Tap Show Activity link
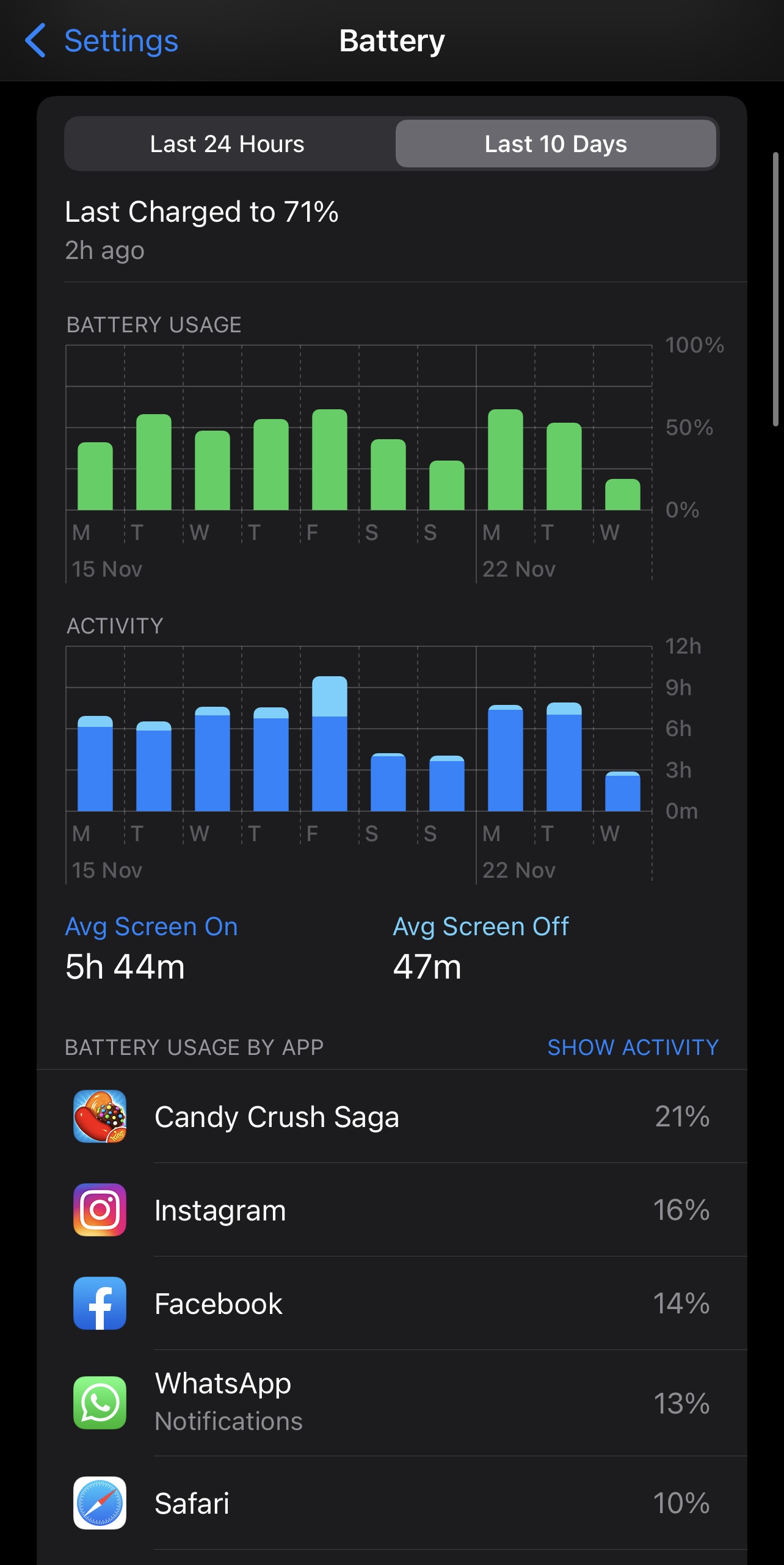784x1565 pixels. (x=633, y=1047)
